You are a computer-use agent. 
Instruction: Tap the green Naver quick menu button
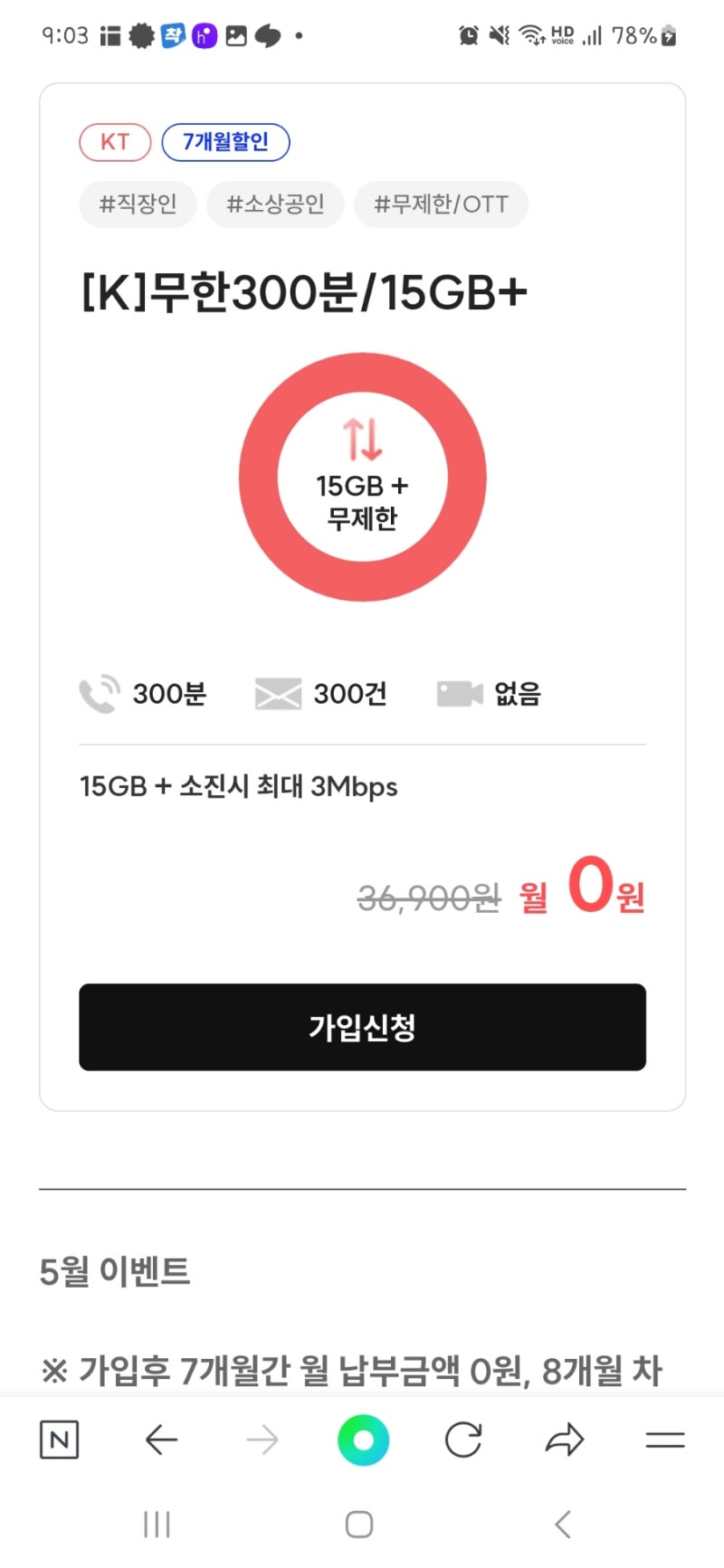point(362,1439)
